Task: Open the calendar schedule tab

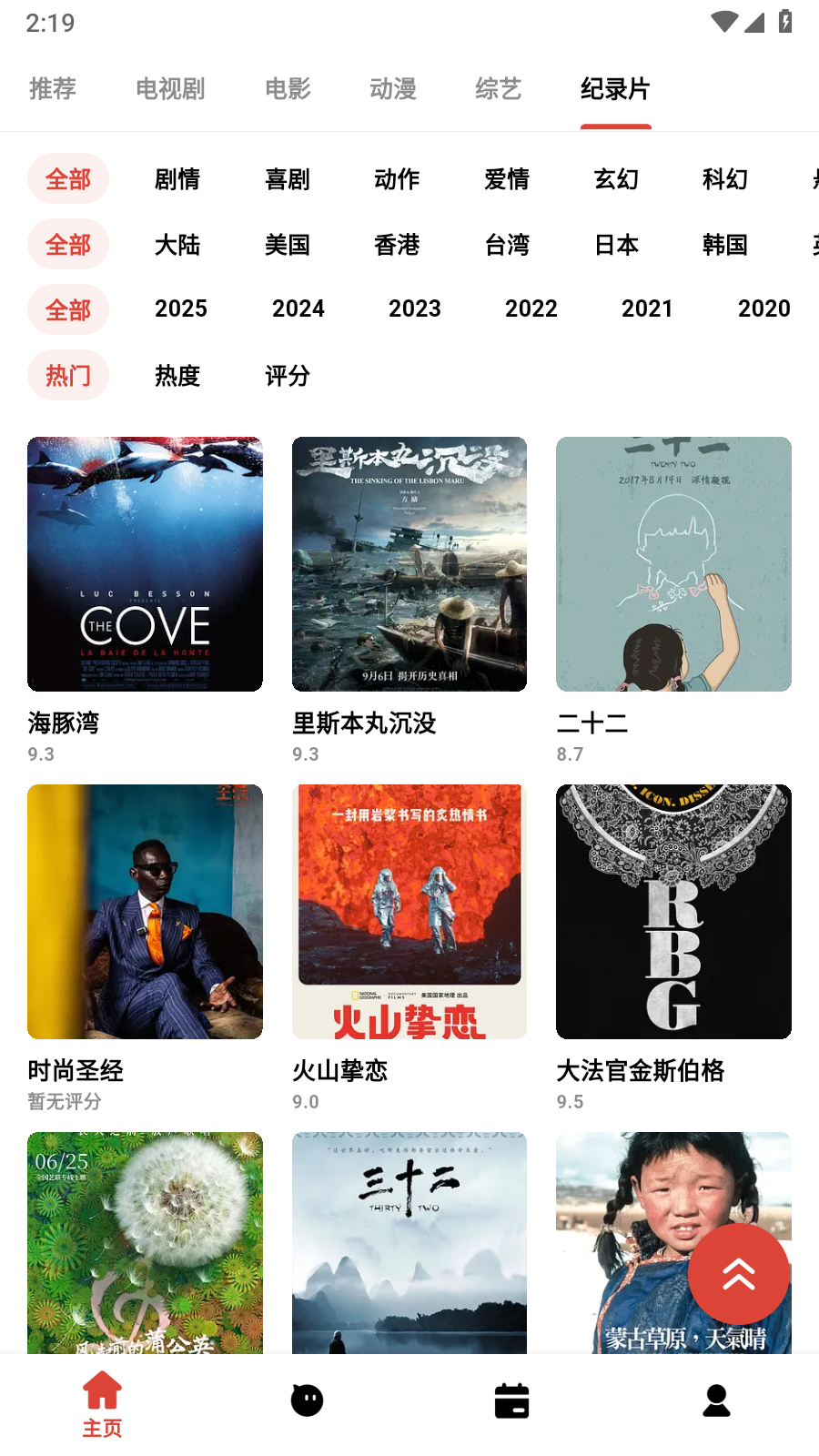Action: point(511,1401)
